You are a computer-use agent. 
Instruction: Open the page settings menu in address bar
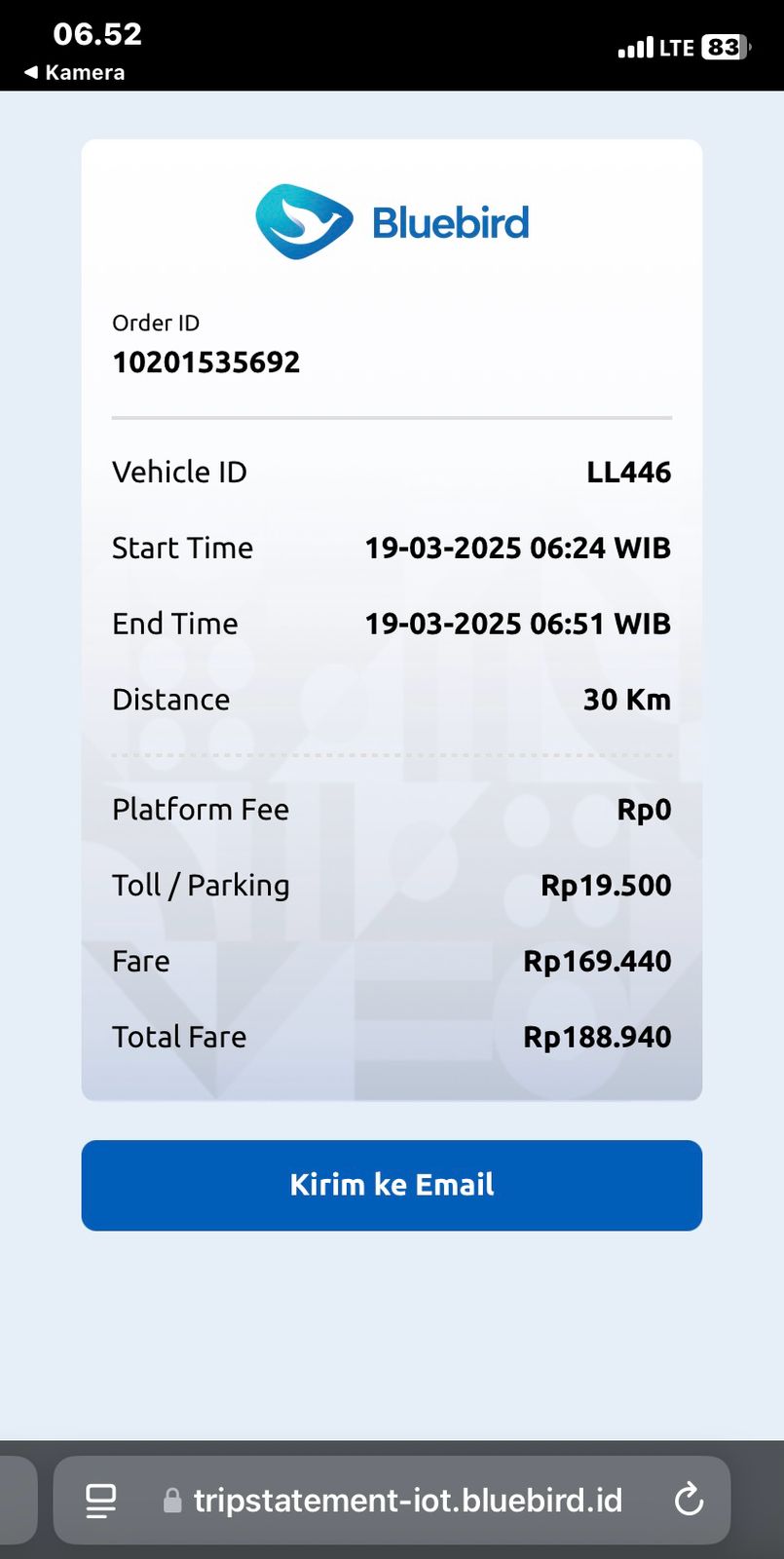point(101,1501)
